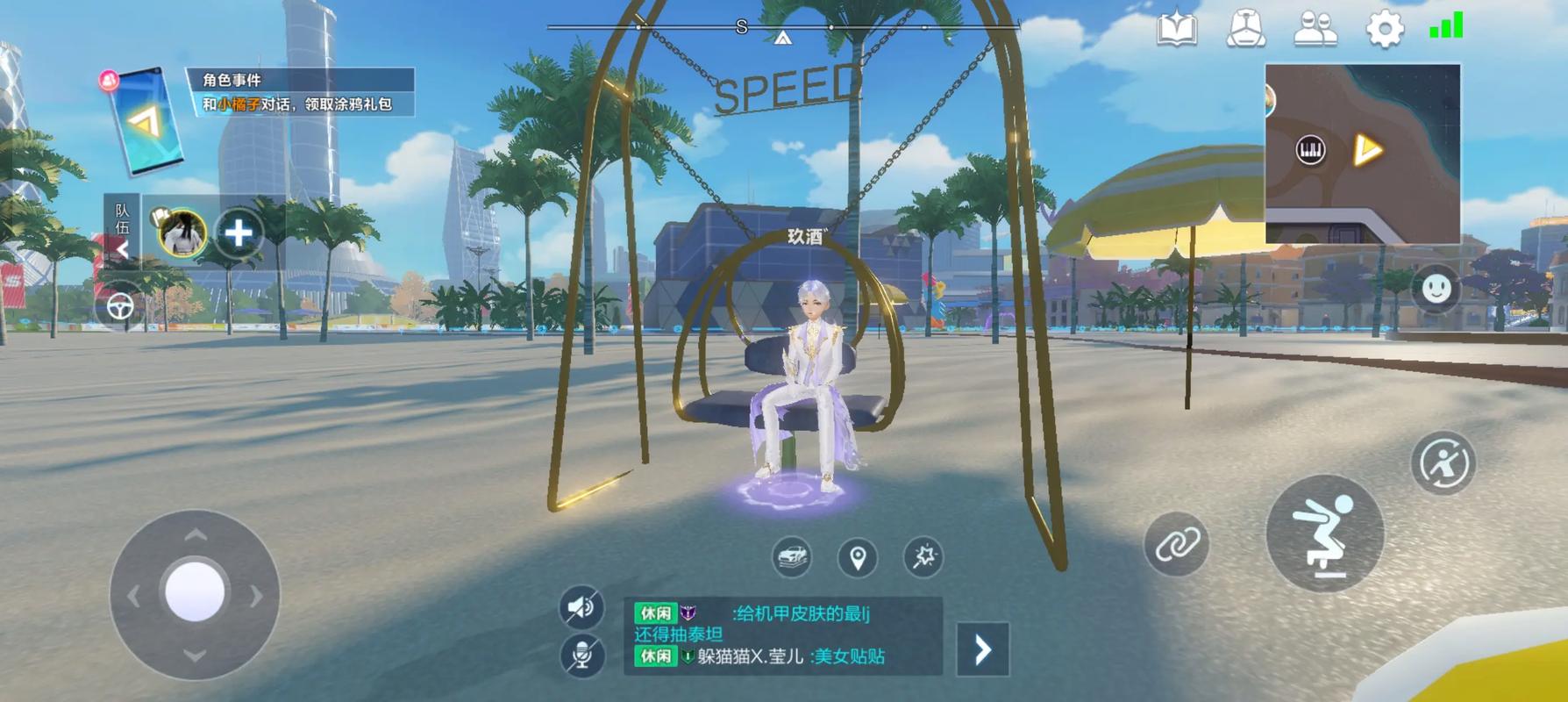Expand the chat panel arrow
The height and width of the screenshot is (702, 1568).
pyautogui.click(x=982, y=649)
